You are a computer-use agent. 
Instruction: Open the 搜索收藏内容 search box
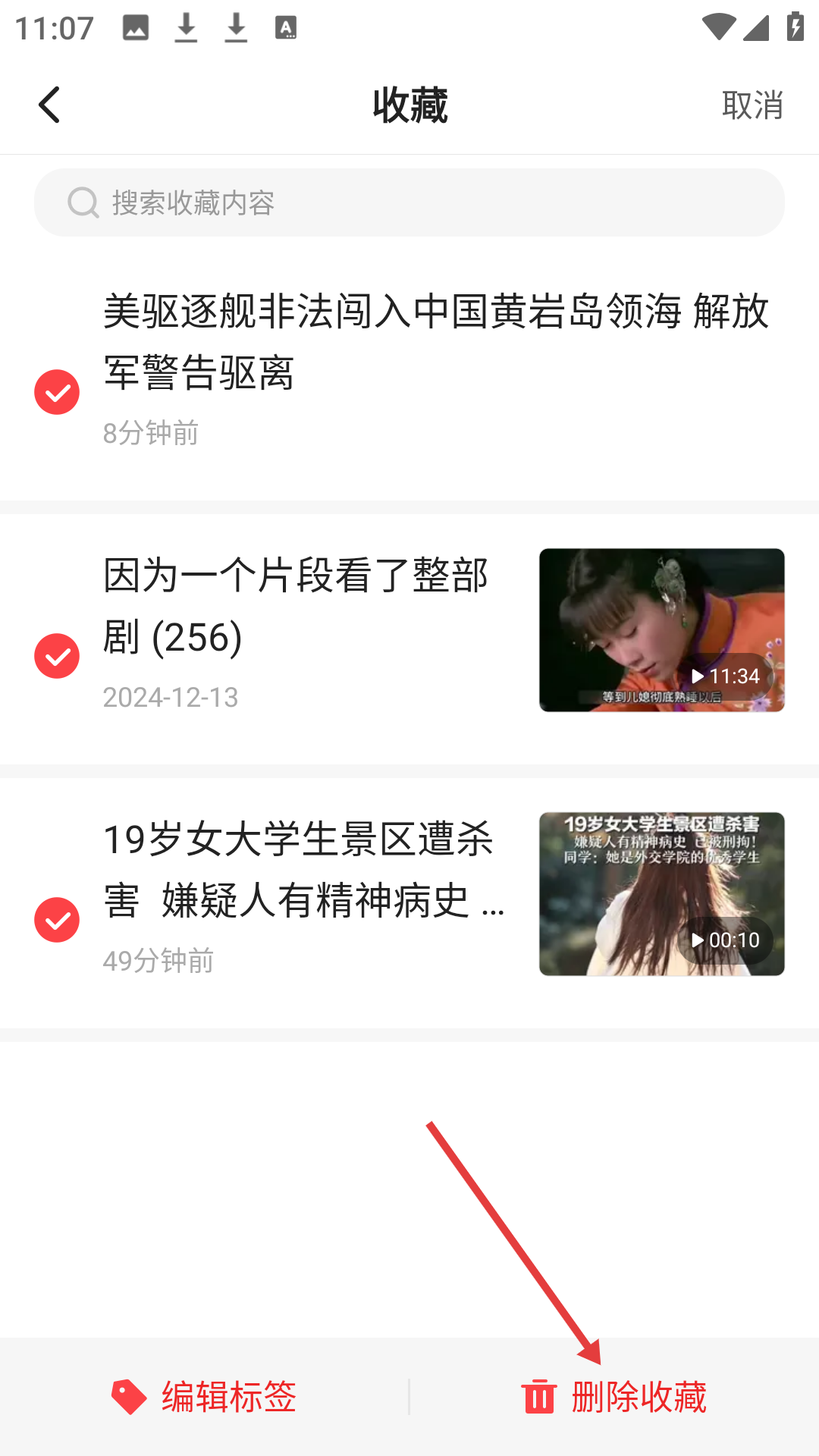point(409,202)
